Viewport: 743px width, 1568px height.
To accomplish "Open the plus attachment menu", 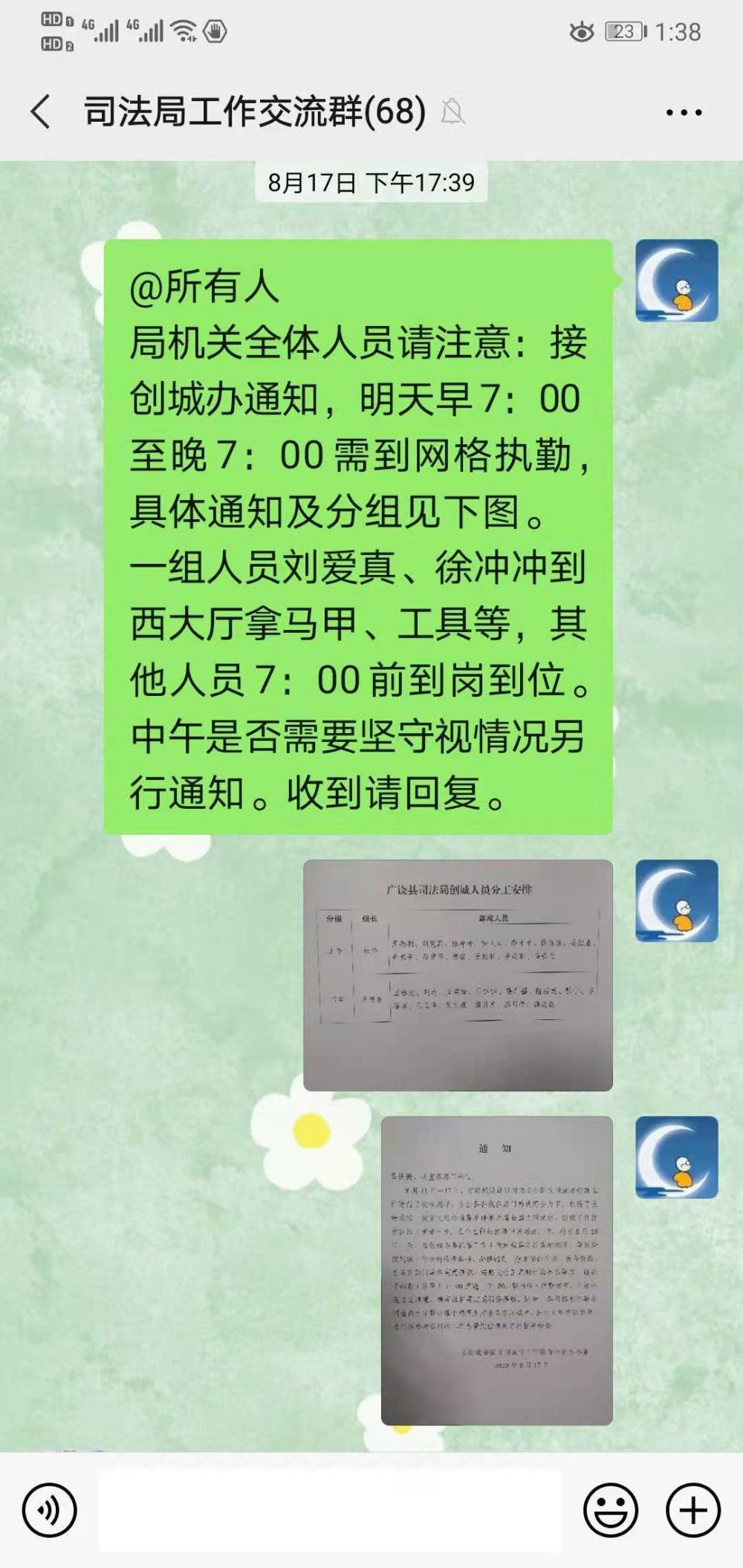I will pyautogui.click(x=693, y=1510).
